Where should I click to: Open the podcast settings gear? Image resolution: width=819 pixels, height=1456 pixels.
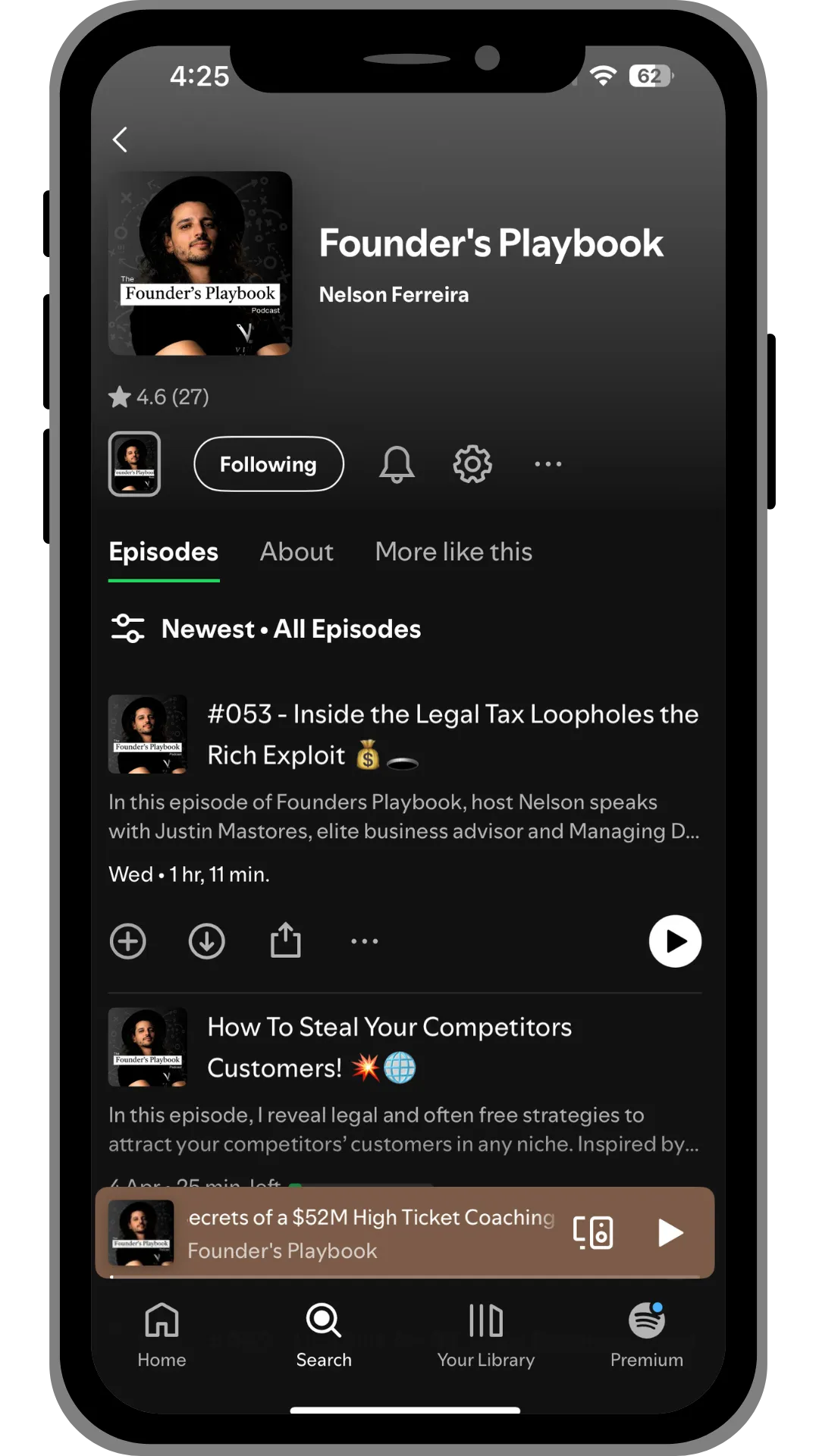[472, 464]
